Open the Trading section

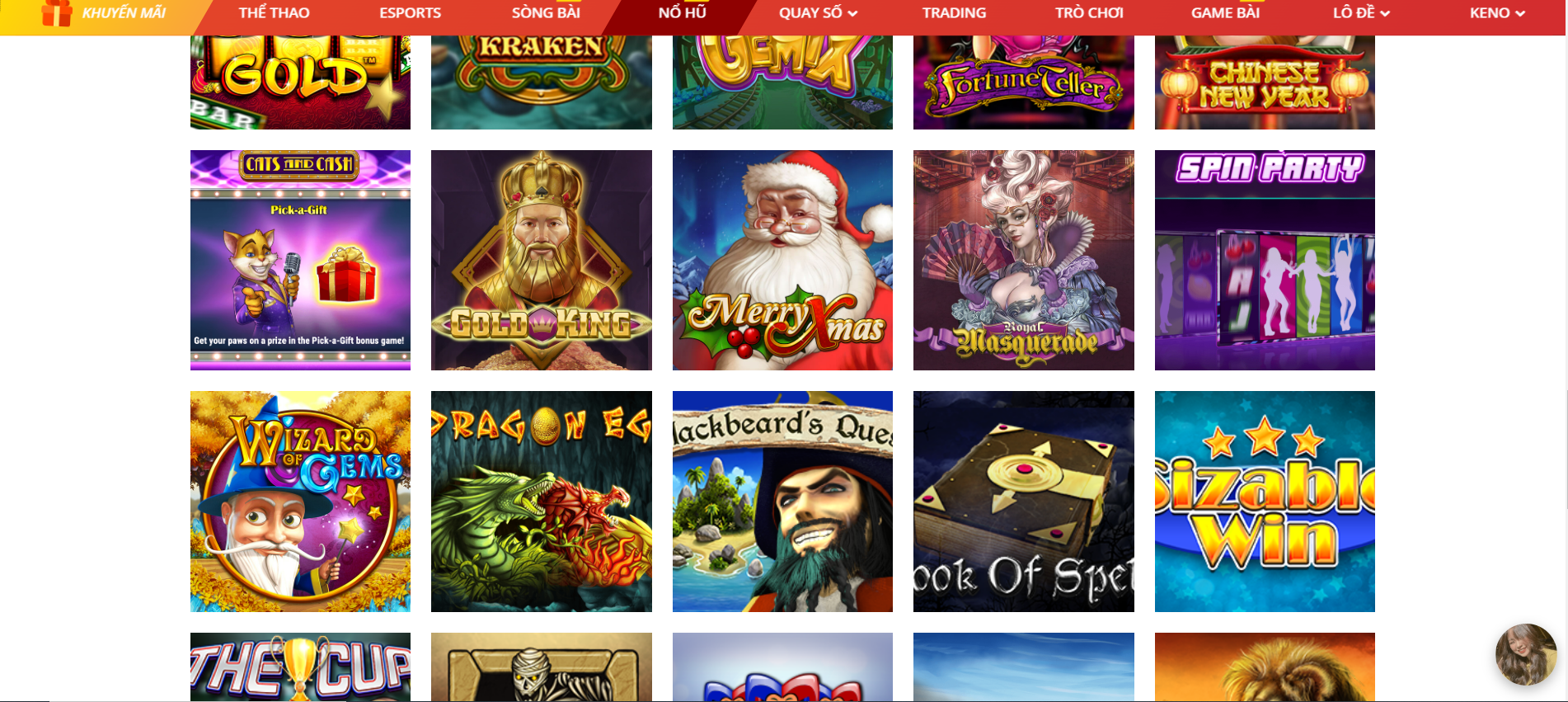tap(954, 13)
